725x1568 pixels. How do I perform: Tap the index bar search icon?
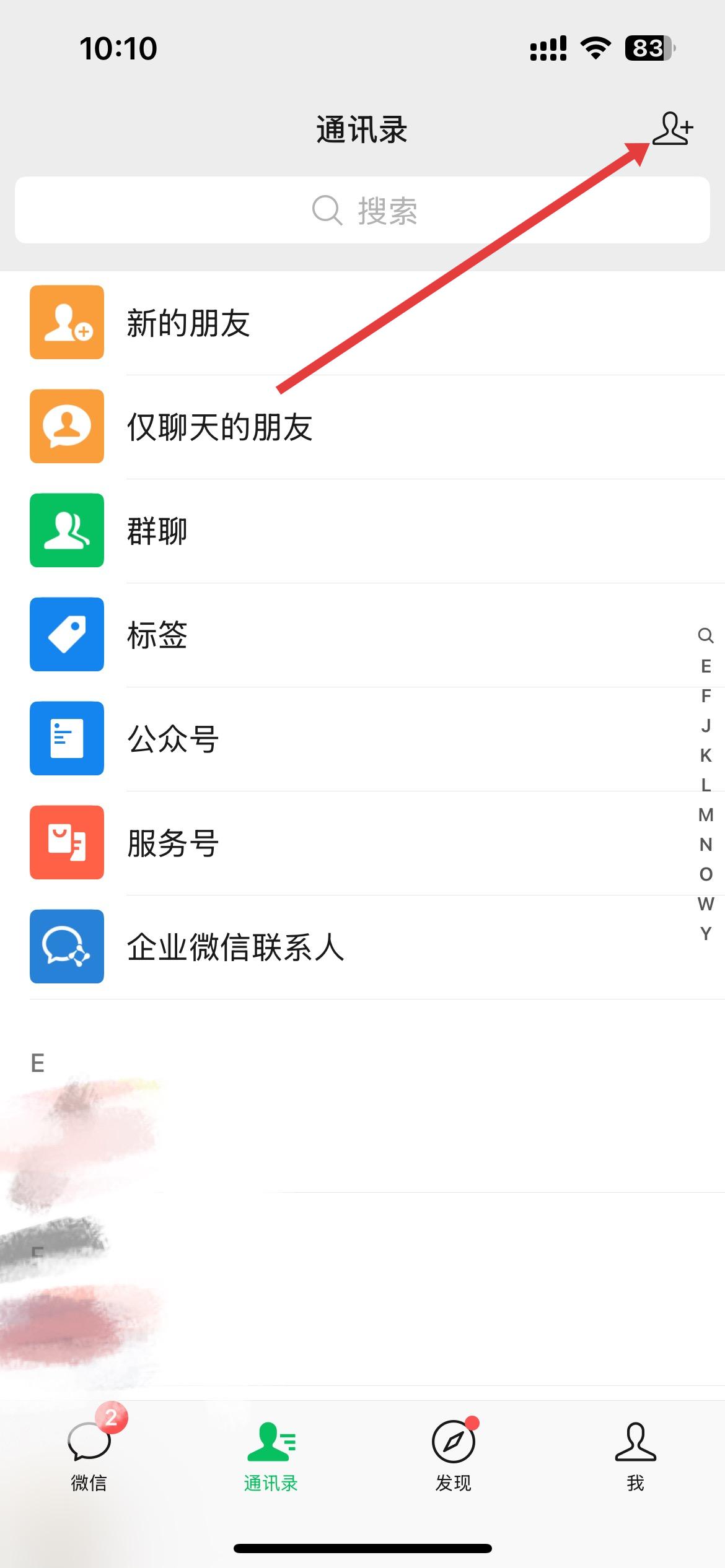click(706, 635)
